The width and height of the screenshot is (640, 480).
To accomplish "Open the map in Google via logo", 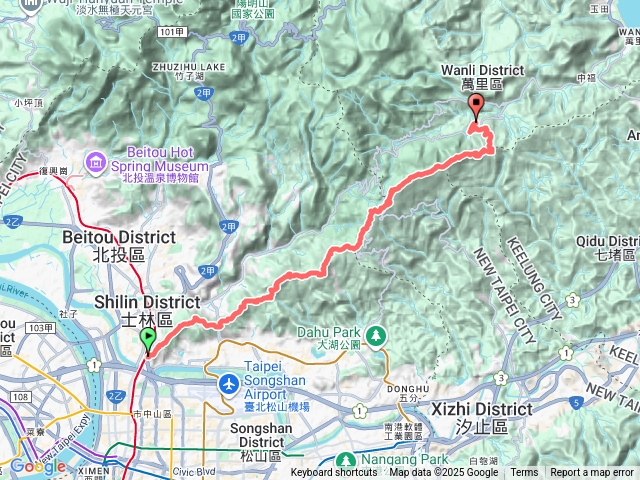I will pyautogui.click(x=38, y=466).
